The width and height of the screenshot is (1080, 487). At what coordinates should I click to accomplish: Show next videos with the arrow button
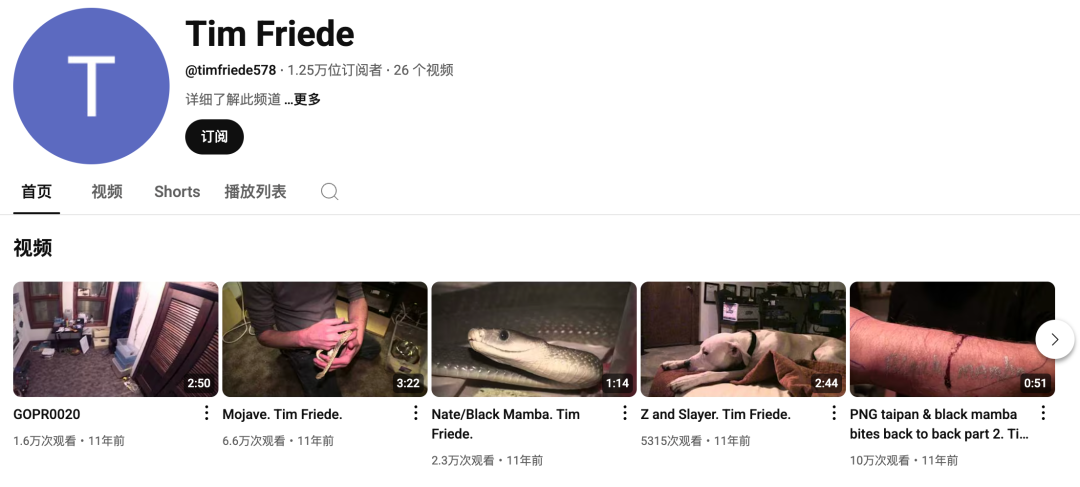pos(1054,339)
